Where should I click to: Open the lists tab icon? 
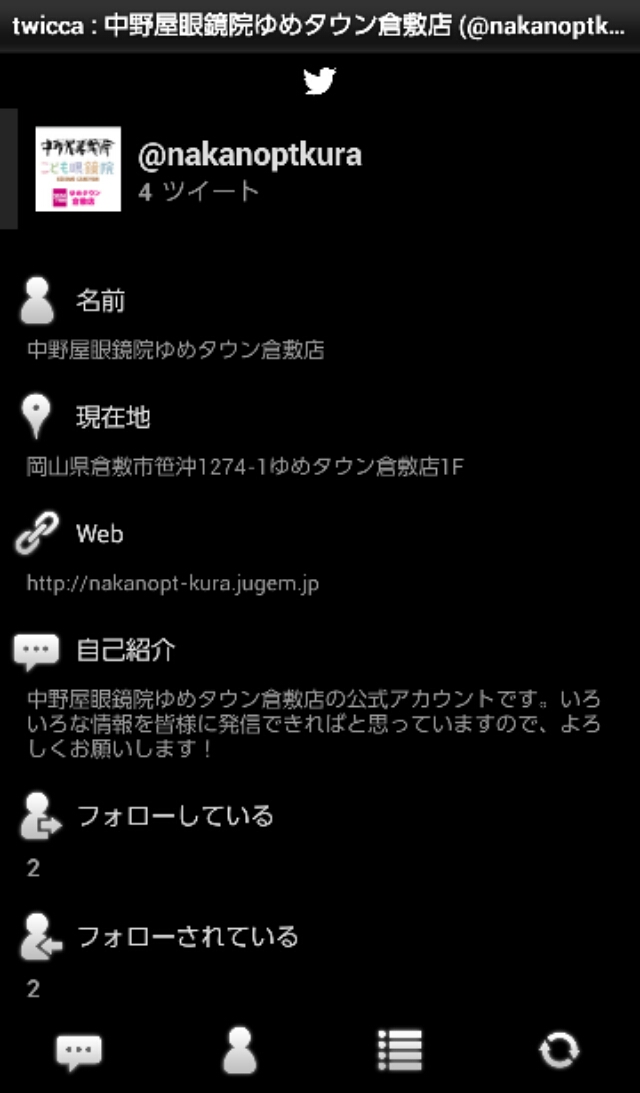click(400, 1050)
